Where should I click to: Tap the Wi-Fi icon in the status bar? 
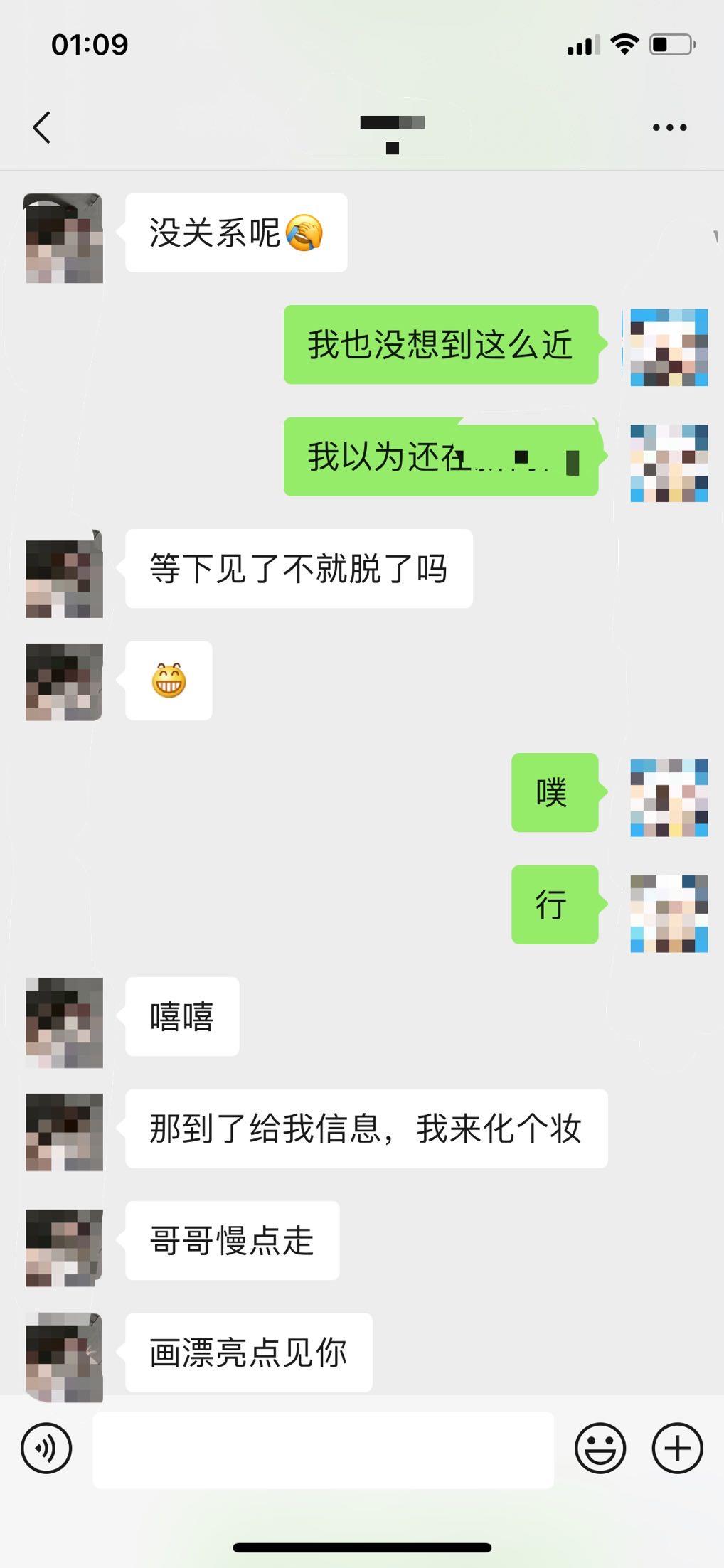tap(624, 44)
